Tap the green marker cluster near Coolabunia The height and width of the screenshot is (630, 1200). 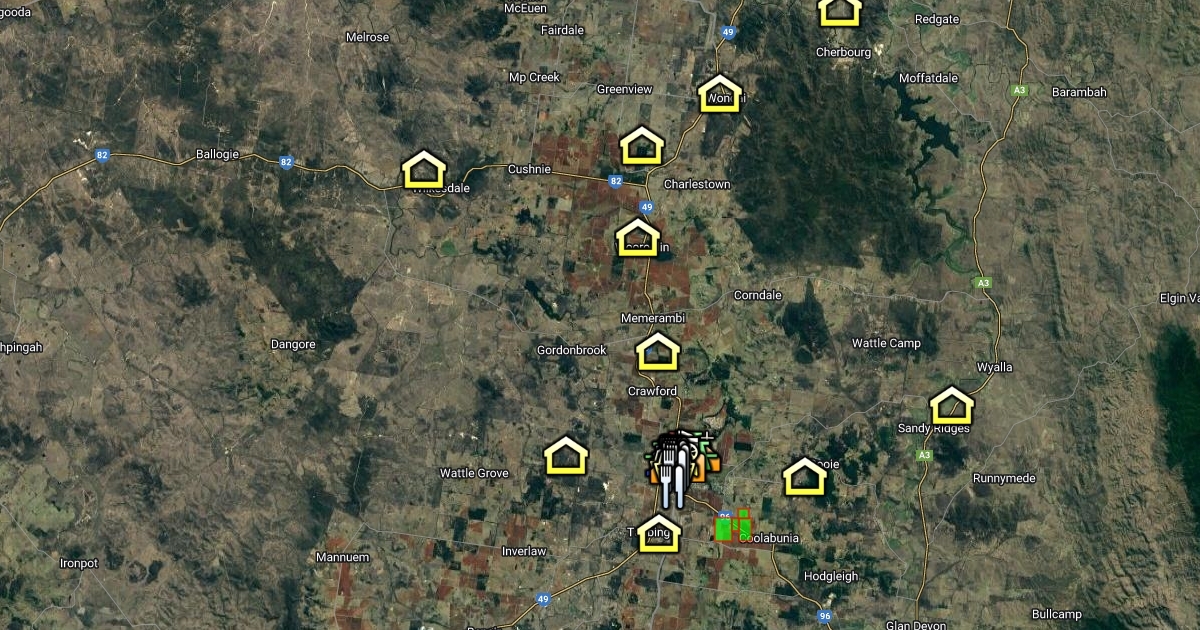pos(733,526)
